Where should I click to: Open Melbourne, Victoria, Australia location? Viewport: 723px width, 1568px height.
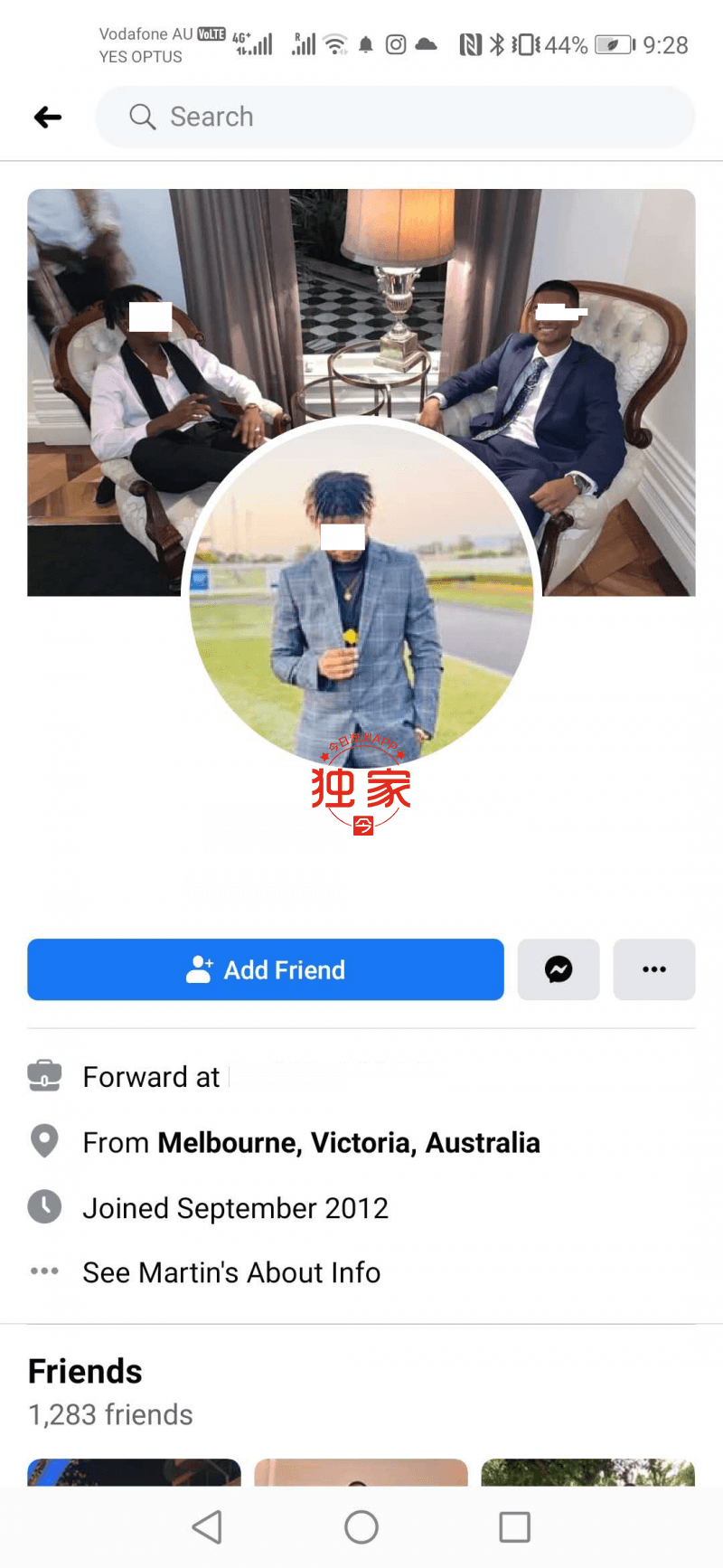(348, 1143)
